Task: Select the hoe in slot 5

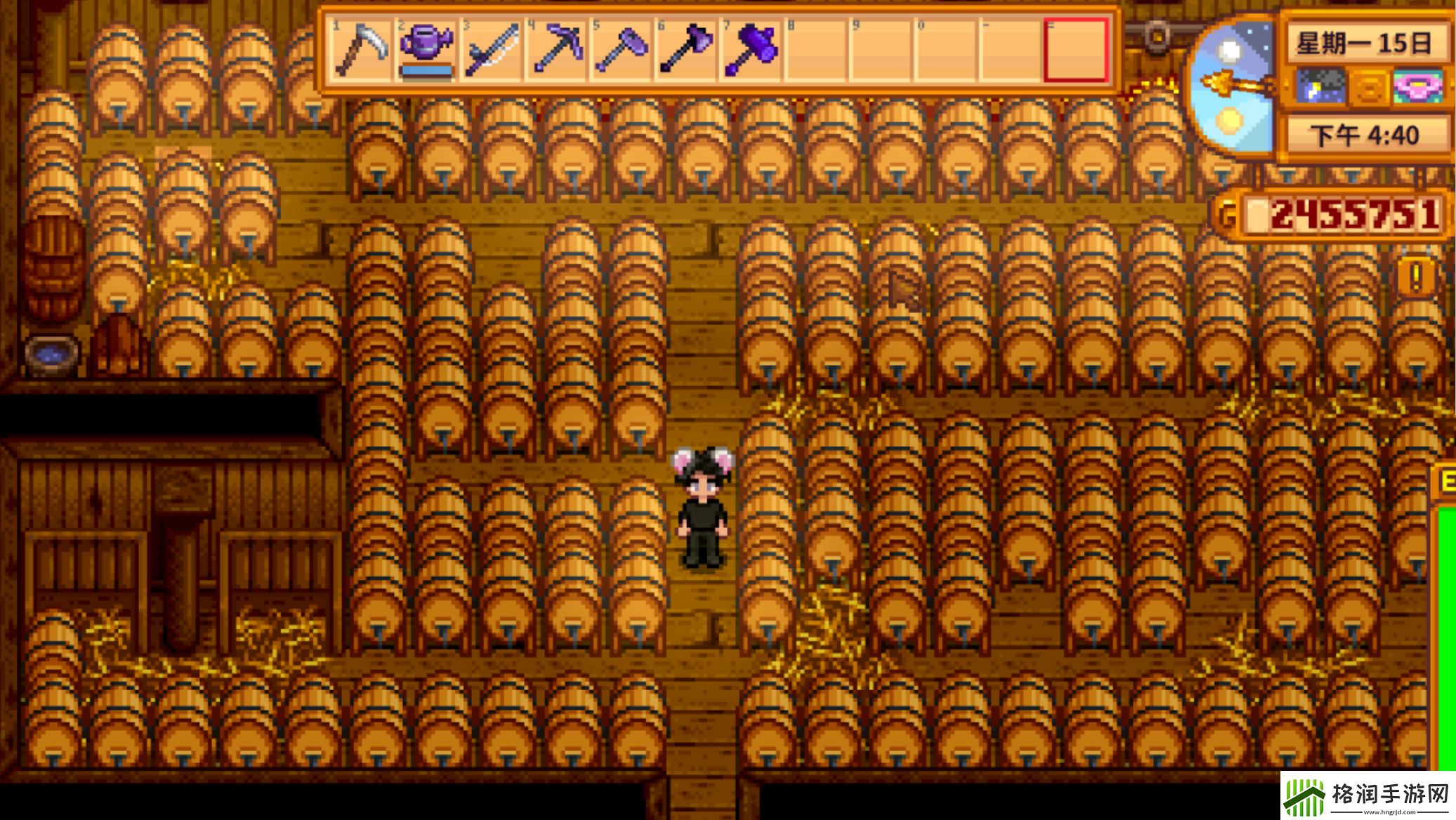Action: pyautogui.click(x=621, y=49)
